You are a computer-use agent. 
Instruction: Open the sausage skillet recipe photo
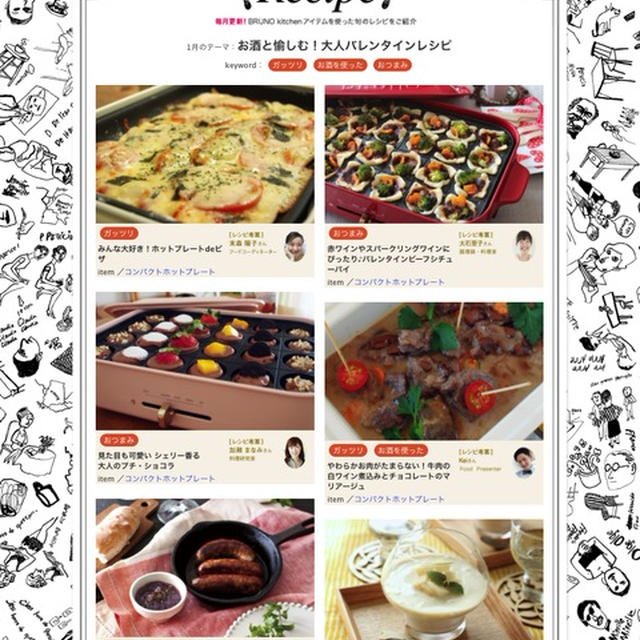click(204, 570)
